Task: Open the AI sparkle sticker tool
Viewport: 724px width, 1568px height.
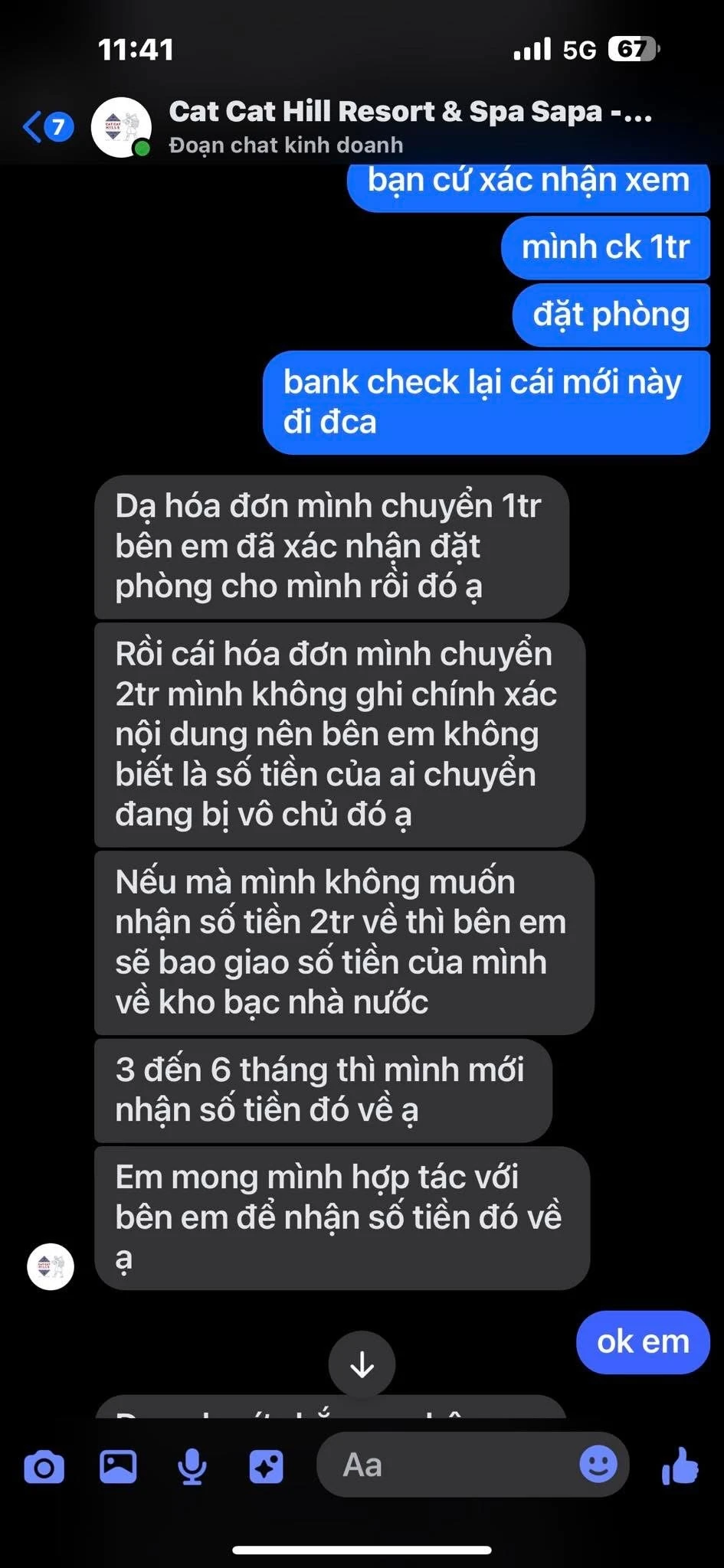Action: (x=266, y=1467)
